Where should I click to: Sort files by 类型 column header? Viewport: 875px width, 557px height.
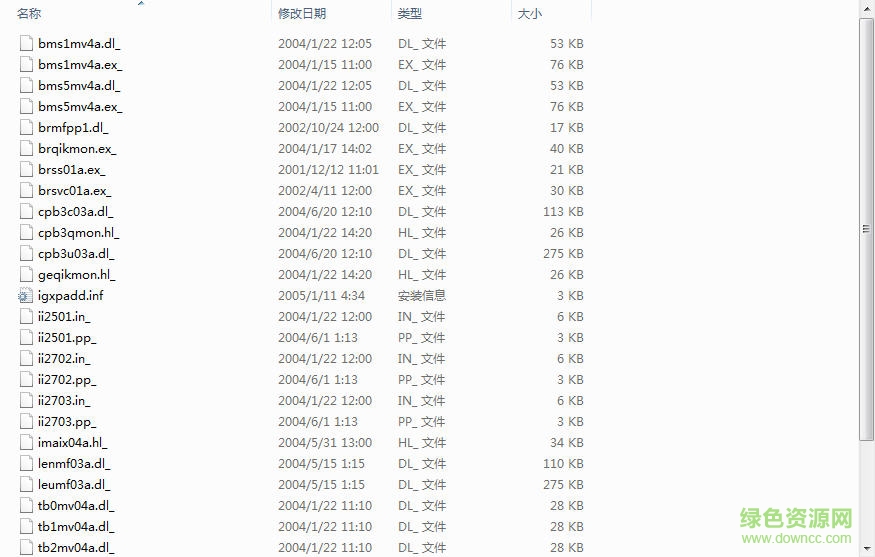pyautogui.click(x=410, y=14)
